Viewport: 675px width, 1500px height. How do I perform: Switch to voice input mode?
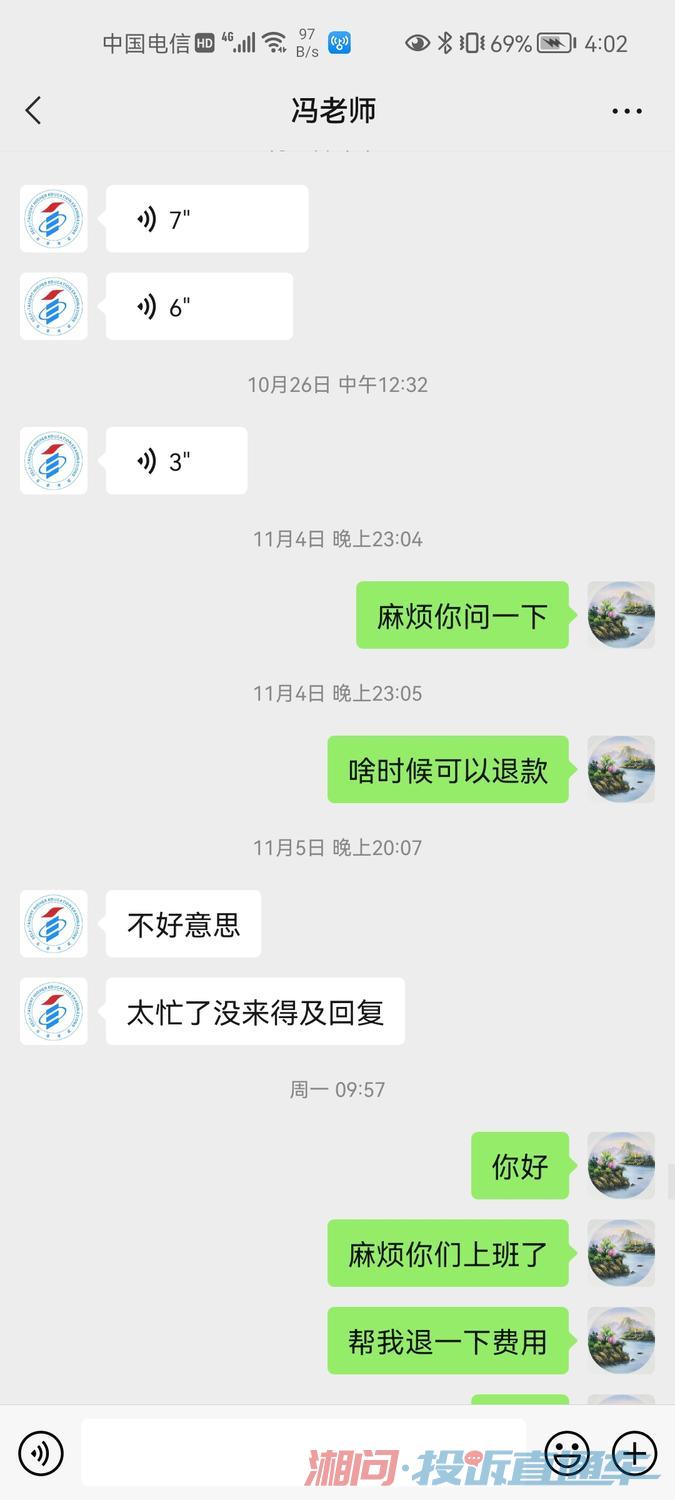click(41, 1452)
